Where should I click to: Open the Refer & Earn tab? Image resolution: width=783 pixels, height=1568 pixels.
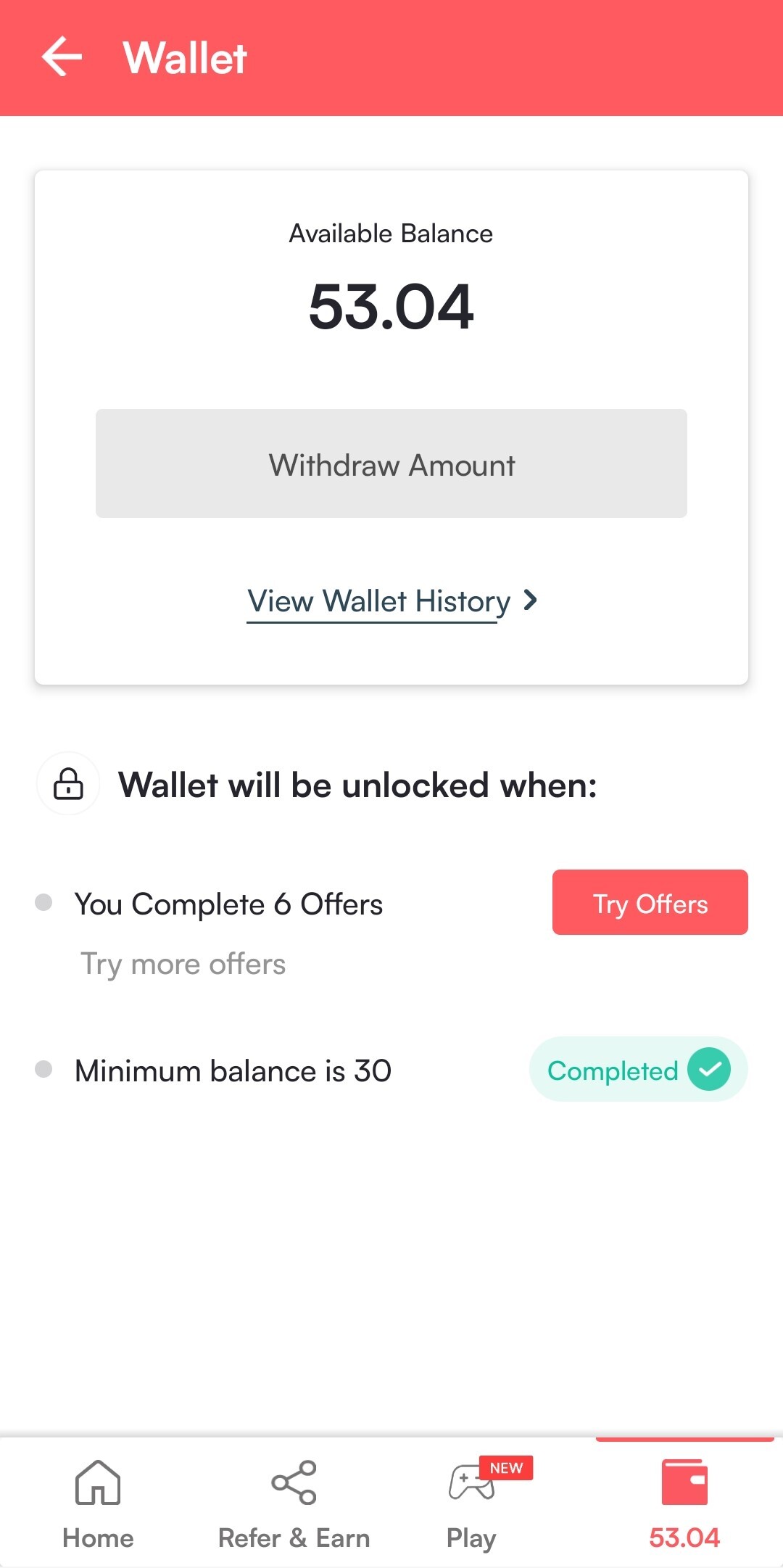pos(294,1503)
